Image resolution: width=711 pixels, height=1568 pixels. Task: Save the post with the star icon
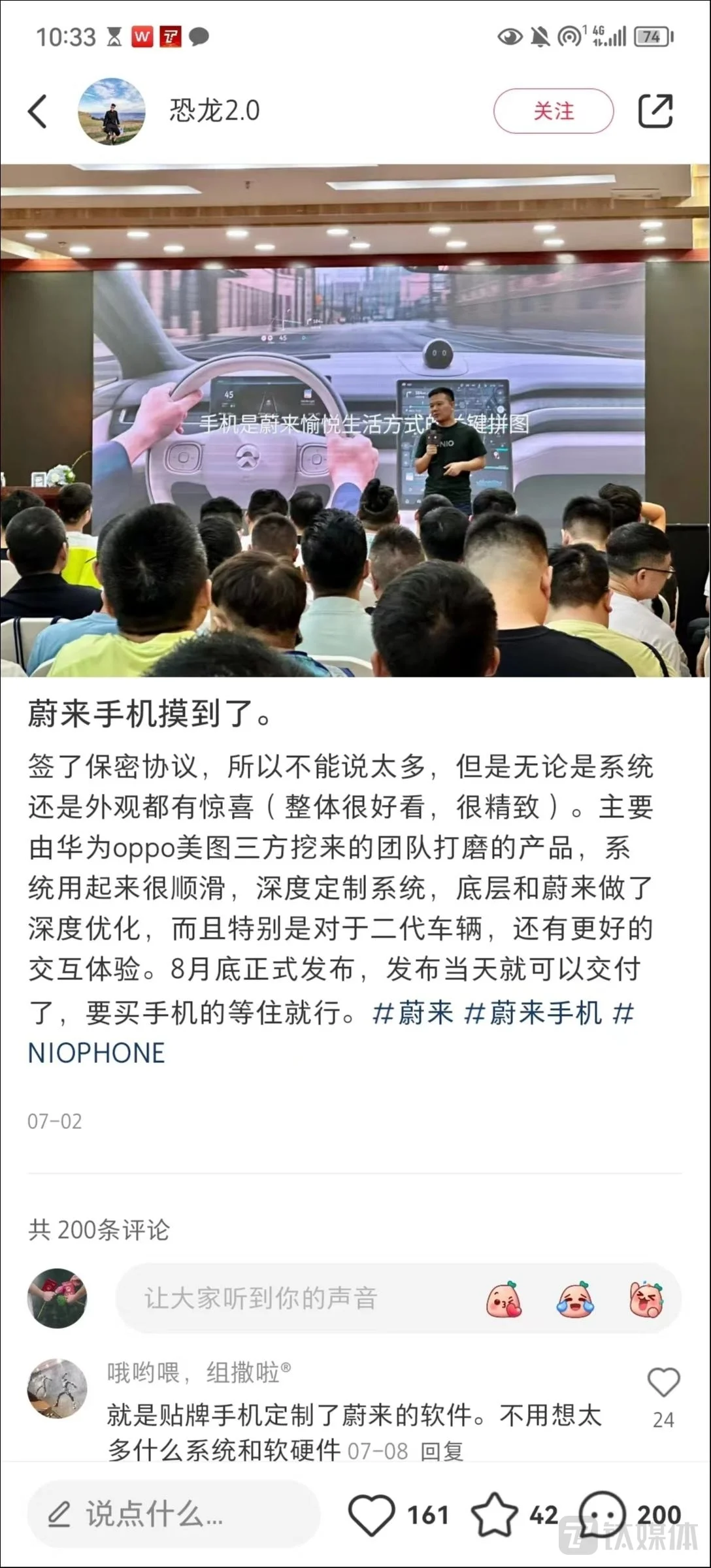click(494, 1514)
